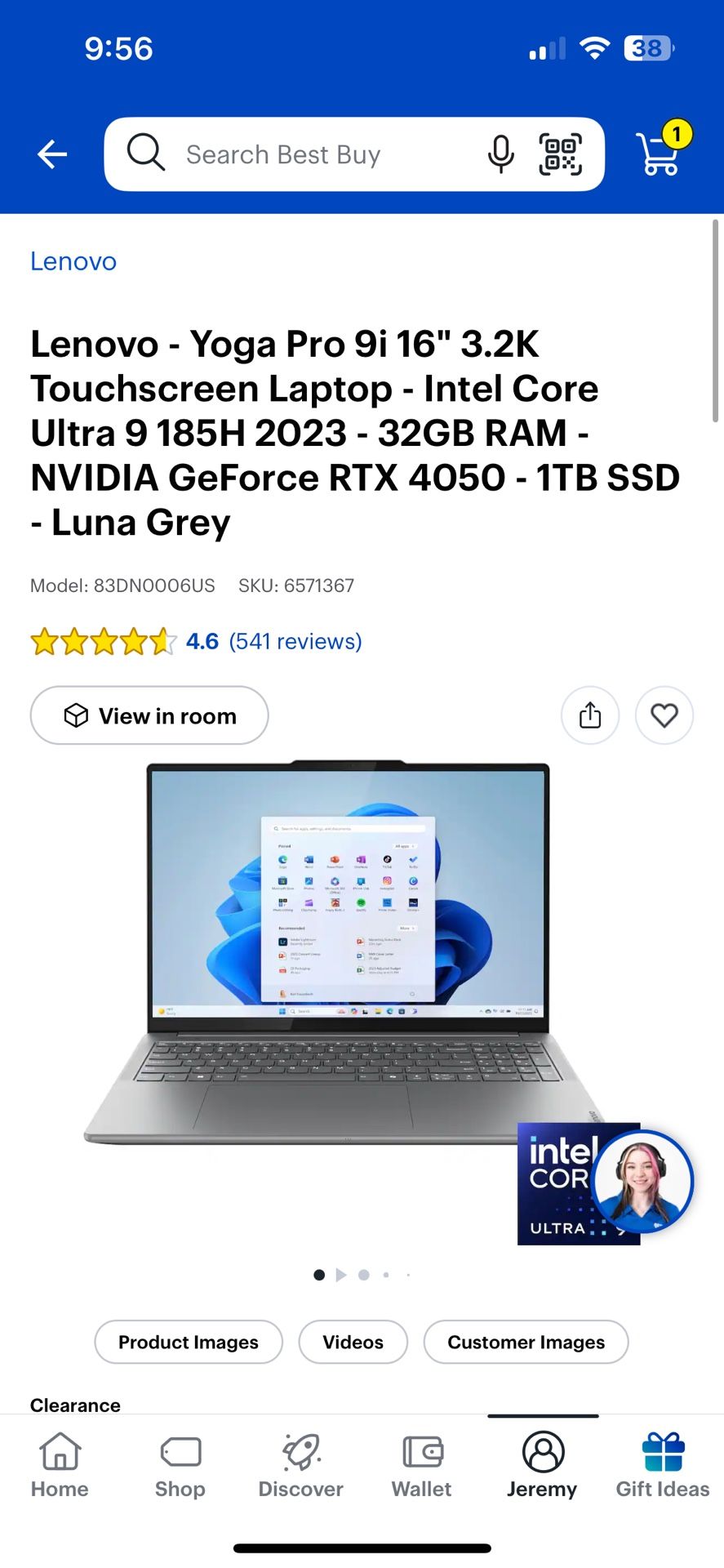The width and height of the screenshot is (724, 1568).
Task: Select the Product Images chip
Action: [x=189, y=1342]
